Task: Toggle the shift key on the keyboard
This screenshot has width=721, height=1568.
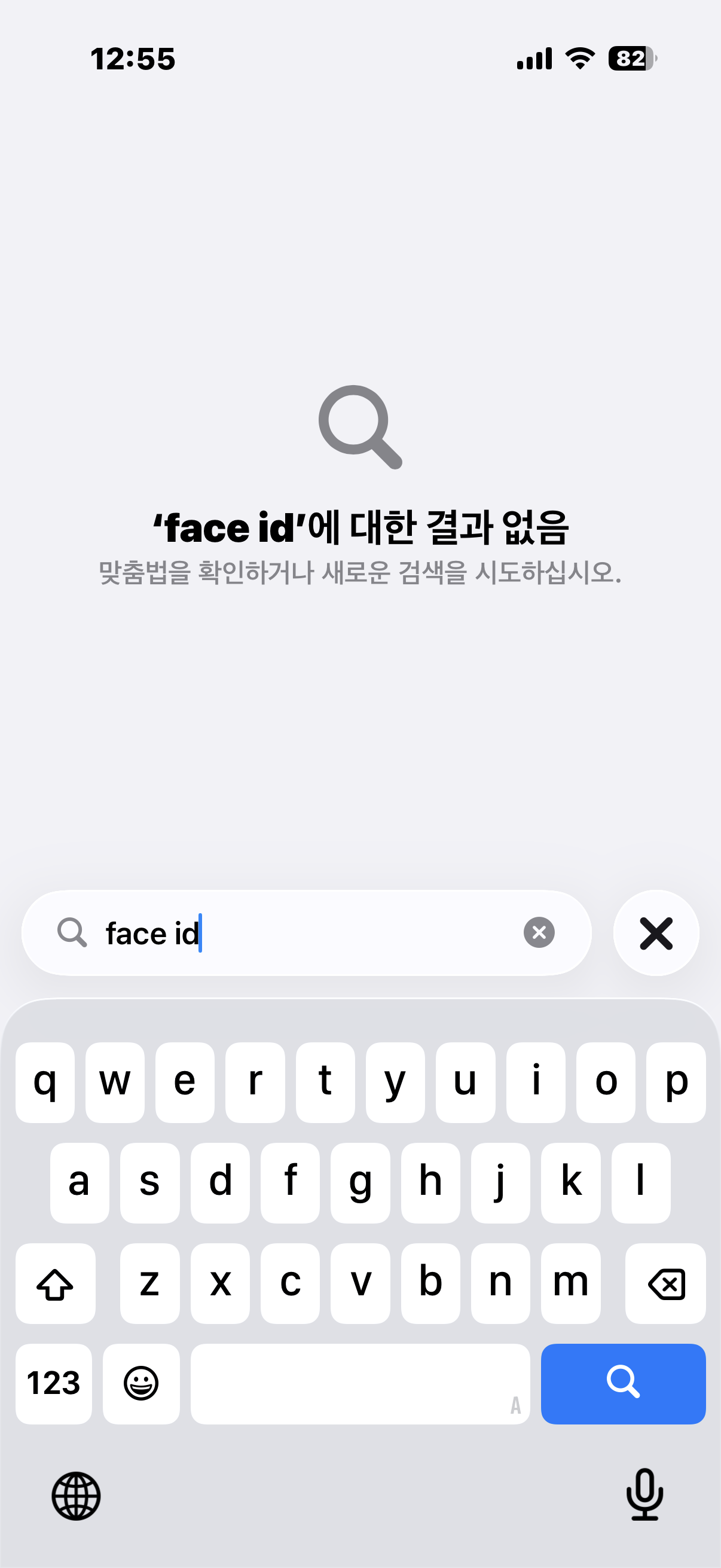Action: pos(56,1284)
